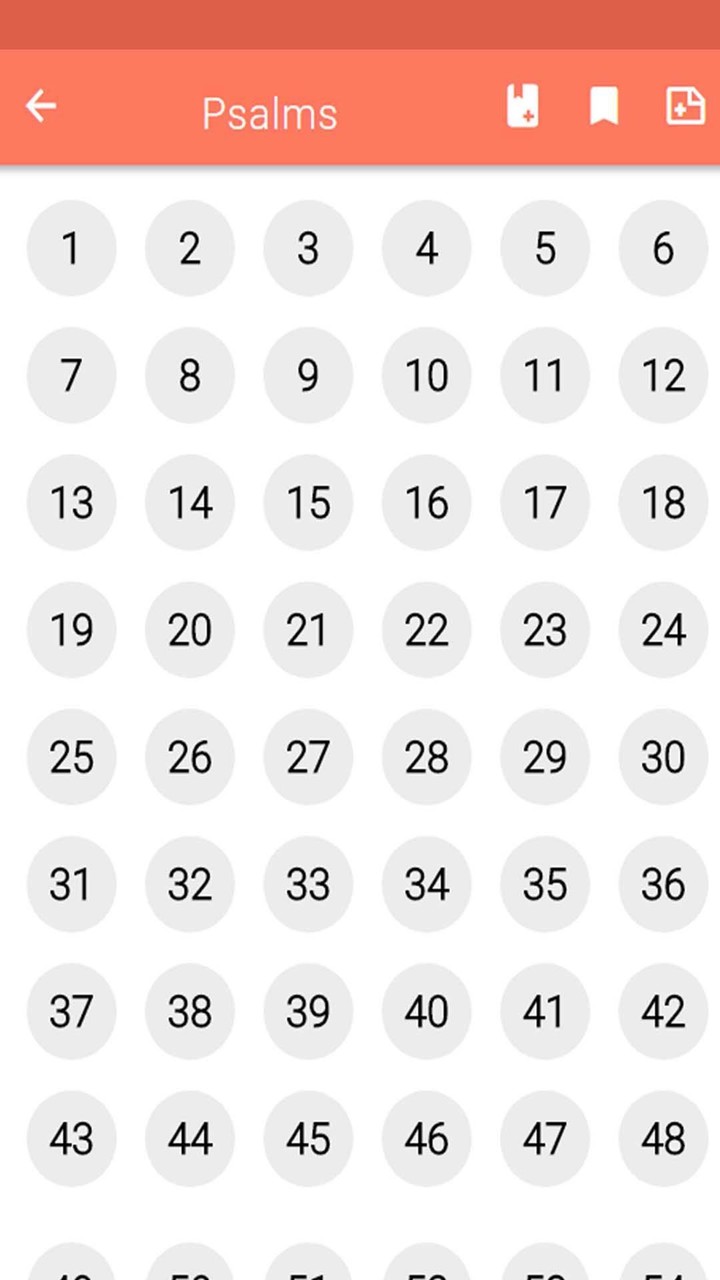Open chapter 27

point(308,757)
